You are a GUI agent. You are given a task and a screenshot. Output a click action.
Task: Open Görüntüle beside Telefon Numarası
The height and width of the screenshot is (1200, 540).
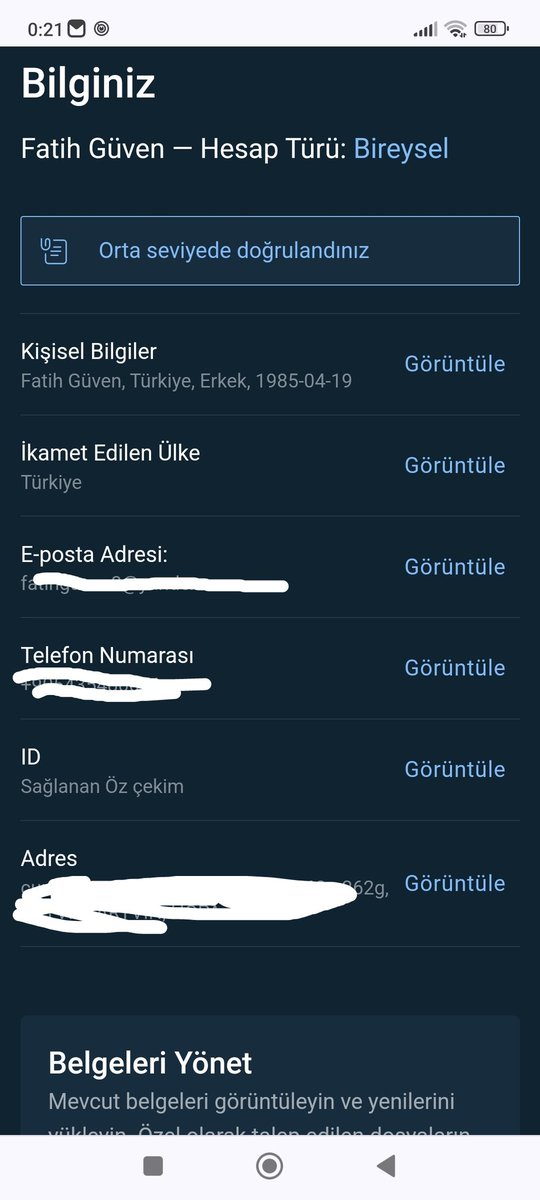tap(455, 668)
